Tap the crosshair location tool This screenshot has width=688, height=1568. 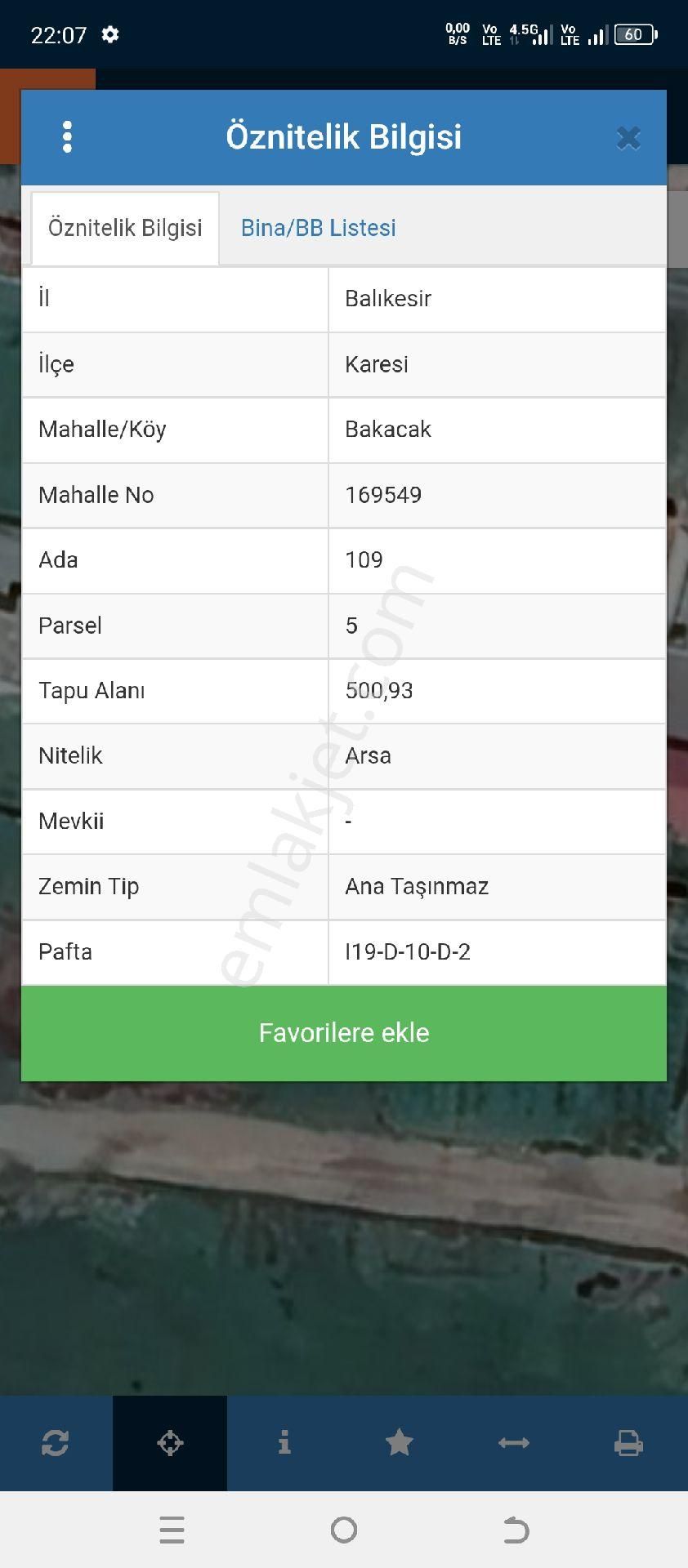click(x=170, y=1443)
